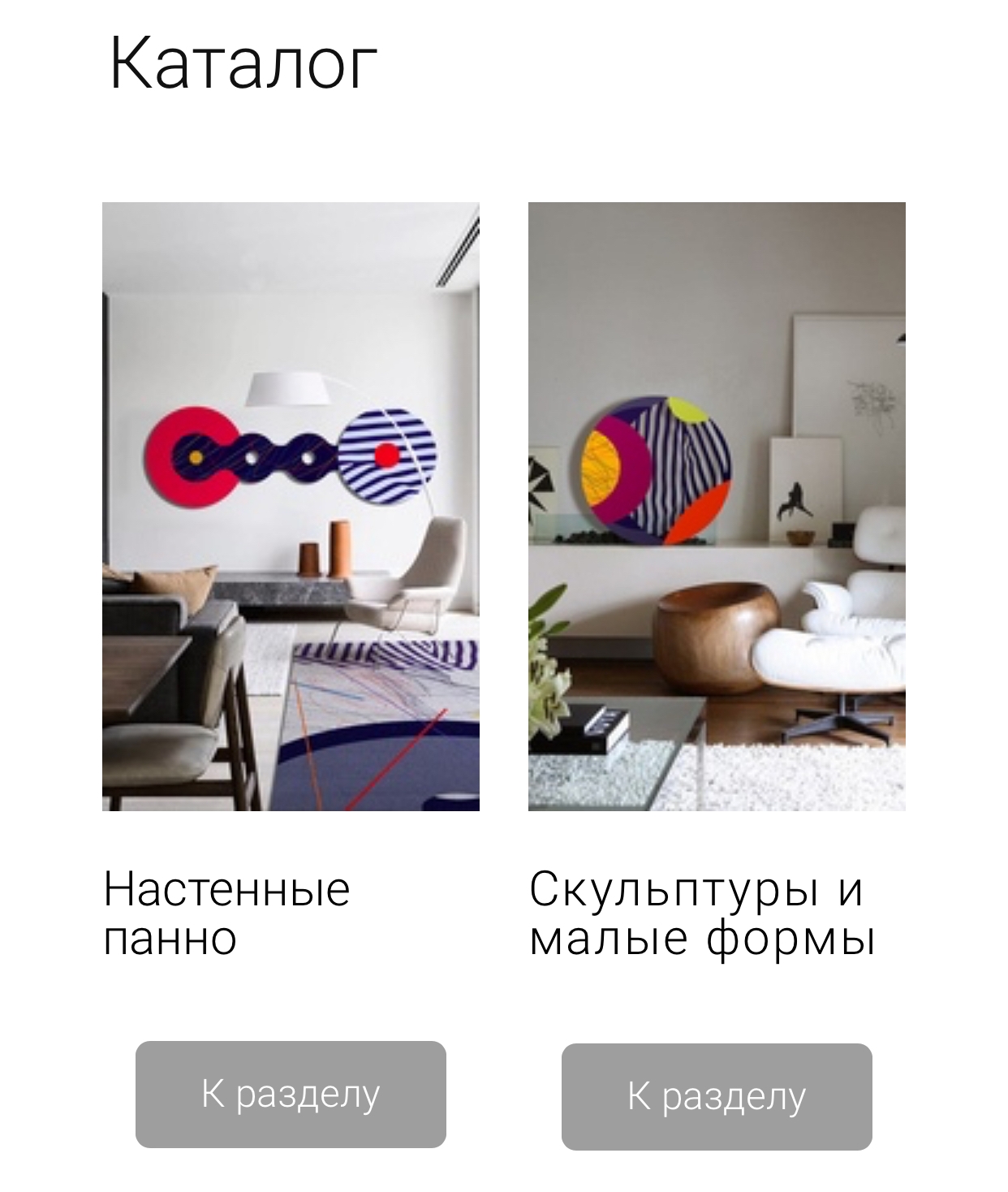Open the Настенные панно category image
The image size is (1008, 1192).
point(291,506)
